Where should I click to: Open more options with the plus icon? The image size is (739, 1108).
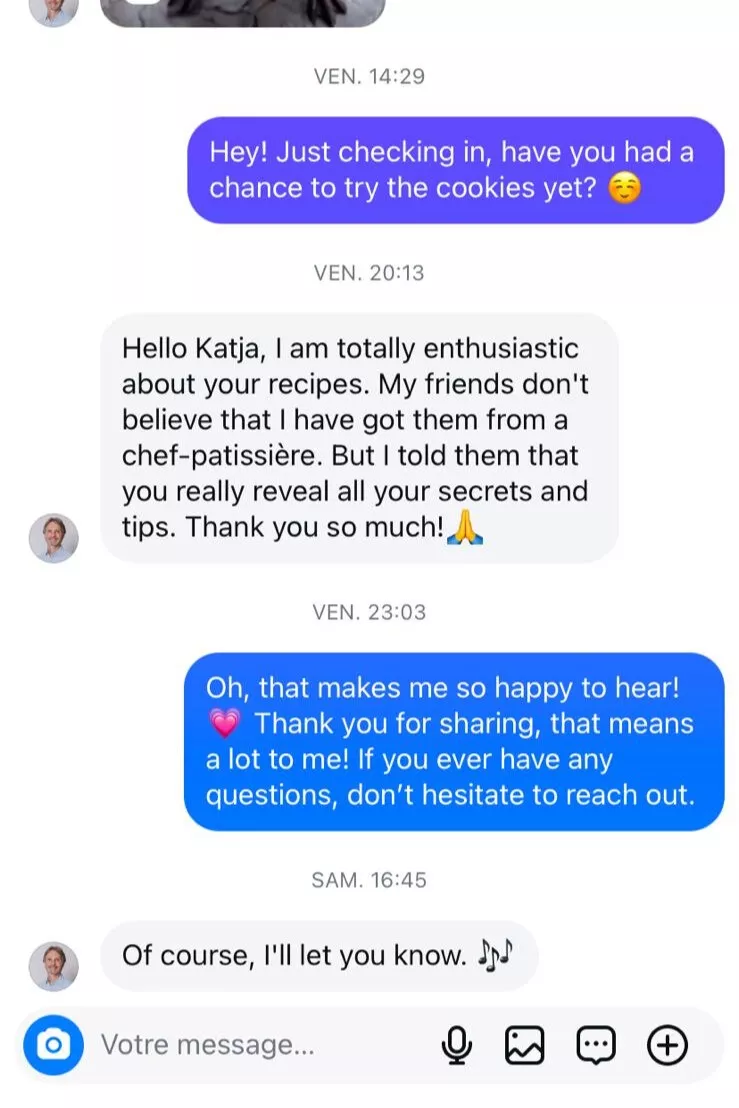[667, 1046]
